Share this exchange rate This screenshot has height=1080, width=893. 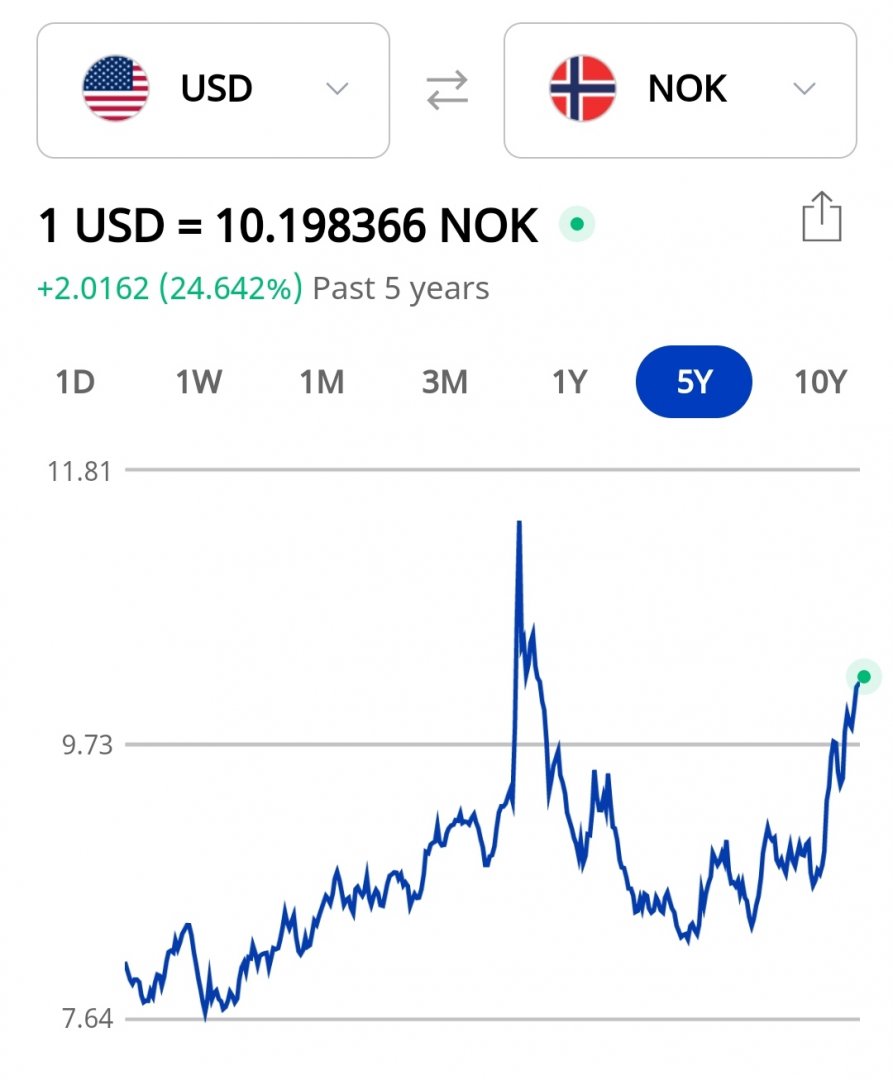tap(822, 217)
